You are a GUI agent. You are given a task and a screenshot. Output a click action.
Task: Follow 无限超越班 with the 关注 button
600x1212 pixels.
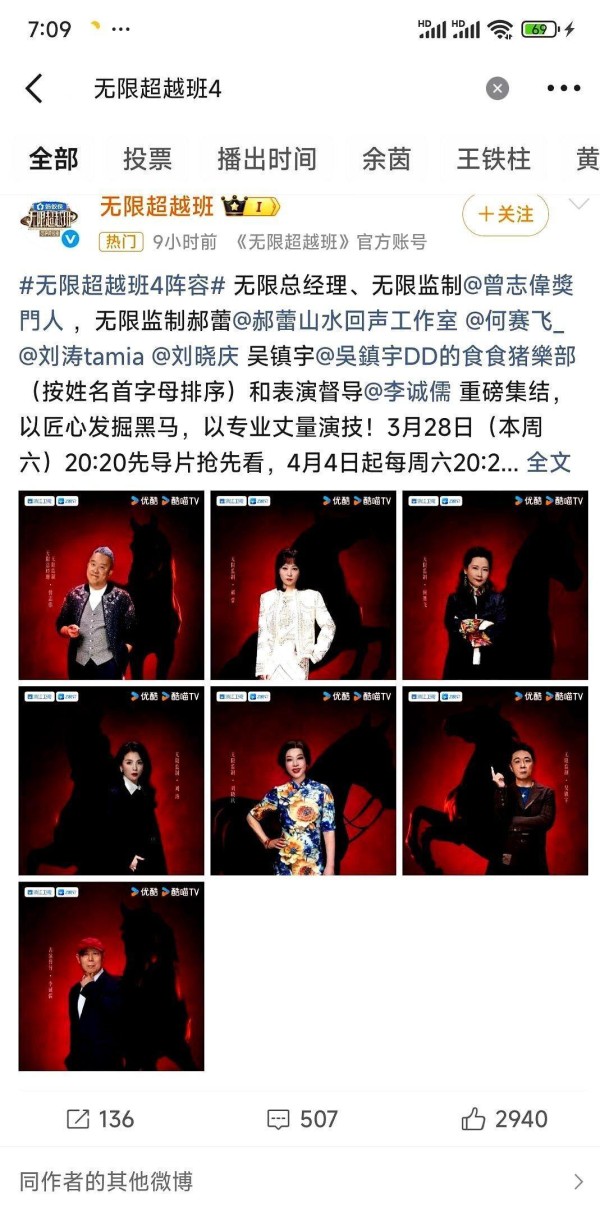pyautogui.click(x=505, y=214)
